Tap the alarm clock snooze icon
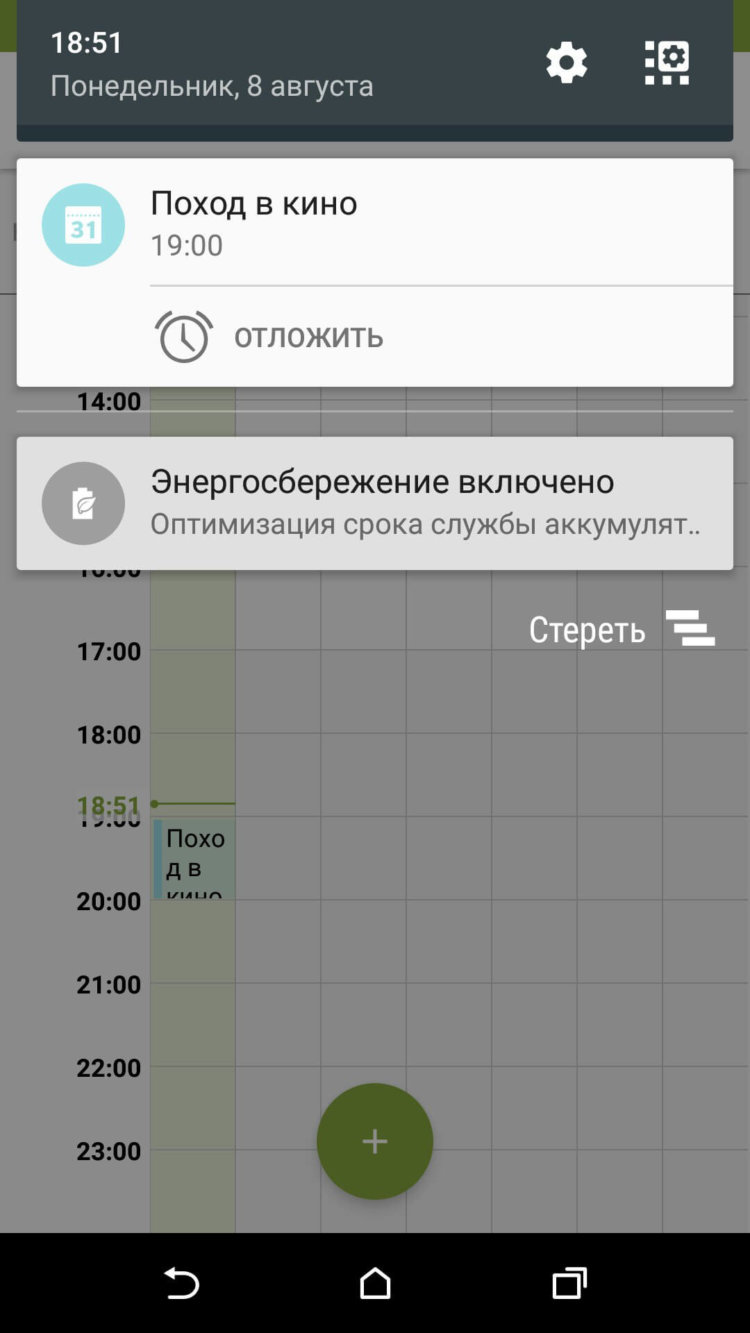Screen dimensions: 750x1333 tap(183, 336)
